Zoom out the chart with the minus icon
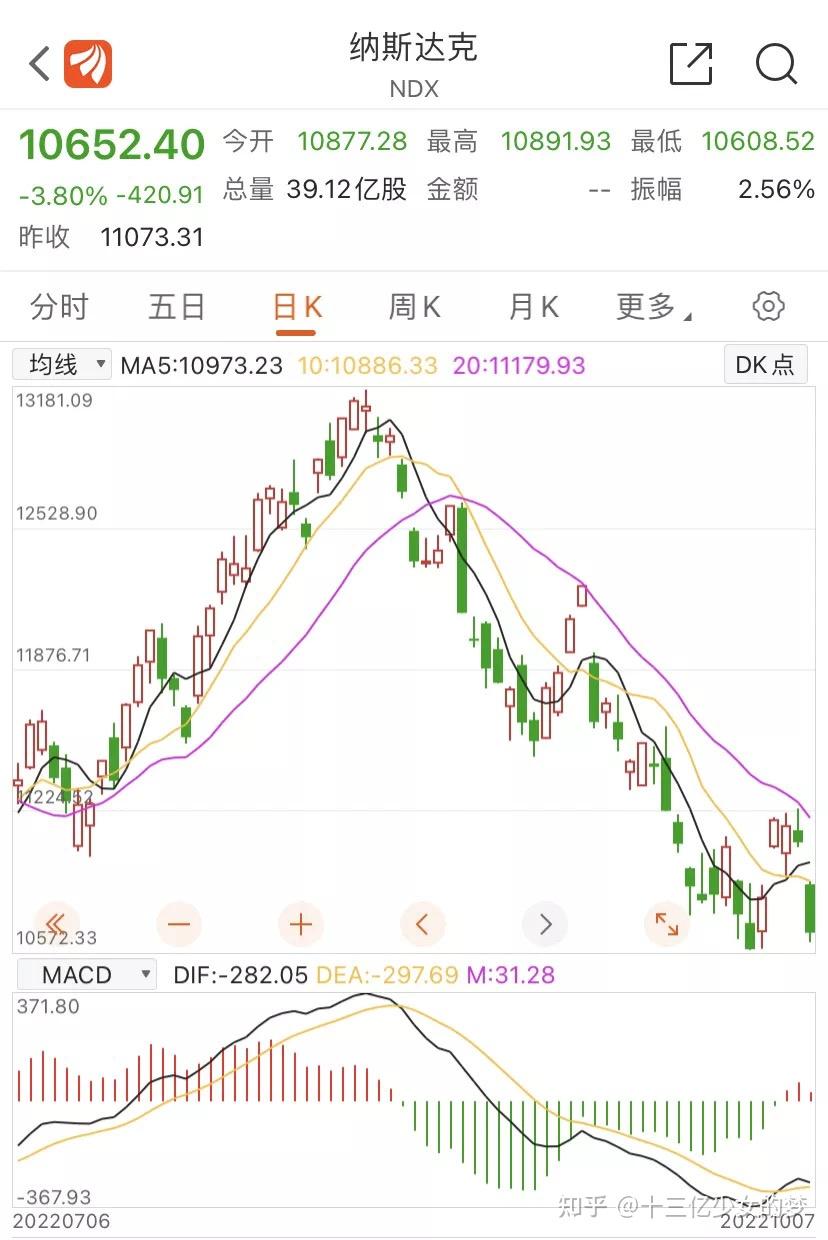The image size is (828, 1240). [x=179, y=924]
